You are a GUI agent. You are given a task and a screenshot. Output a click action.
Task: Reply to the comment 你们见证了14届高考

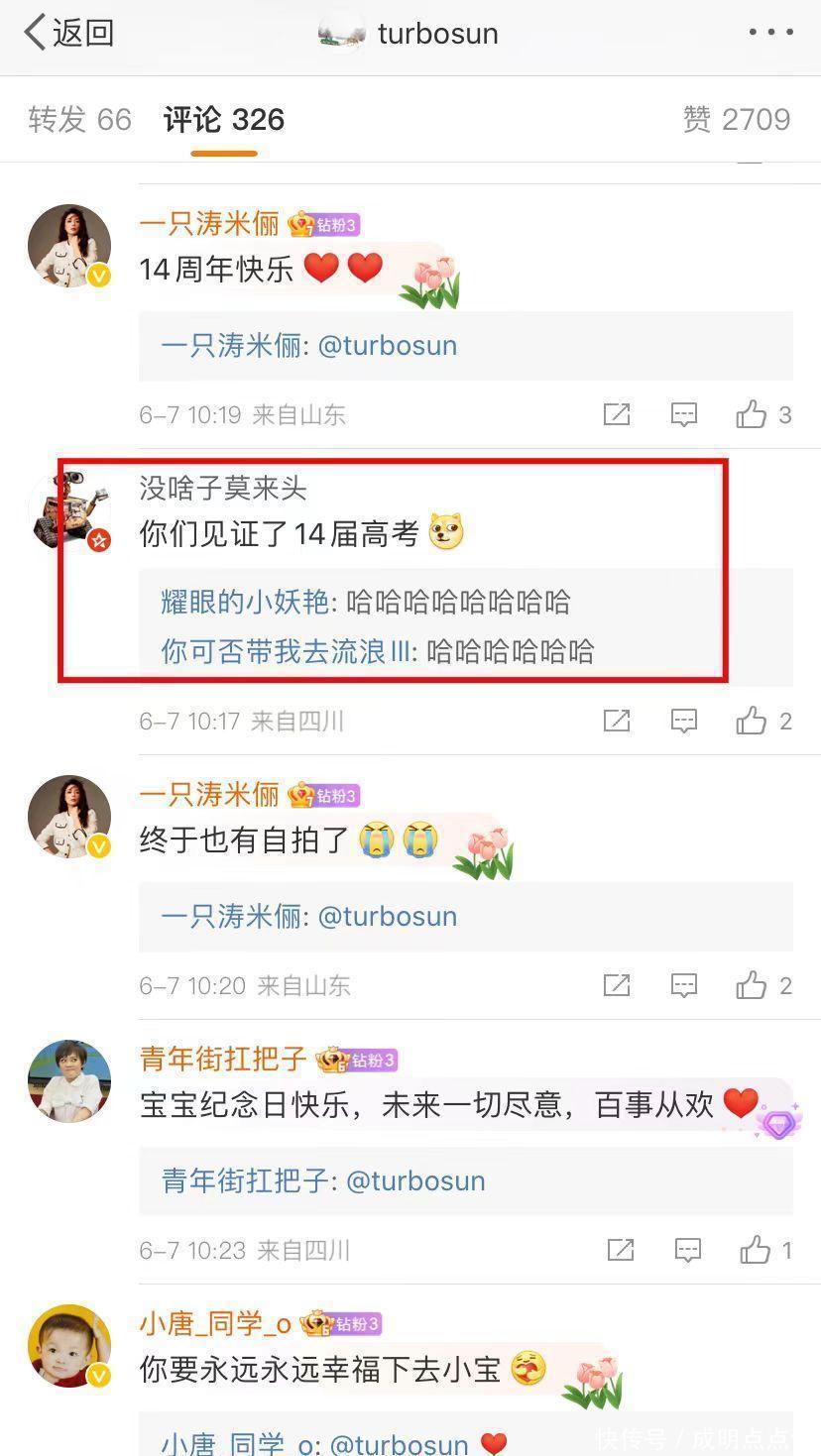pyautogui.click(x=684, y=721)
